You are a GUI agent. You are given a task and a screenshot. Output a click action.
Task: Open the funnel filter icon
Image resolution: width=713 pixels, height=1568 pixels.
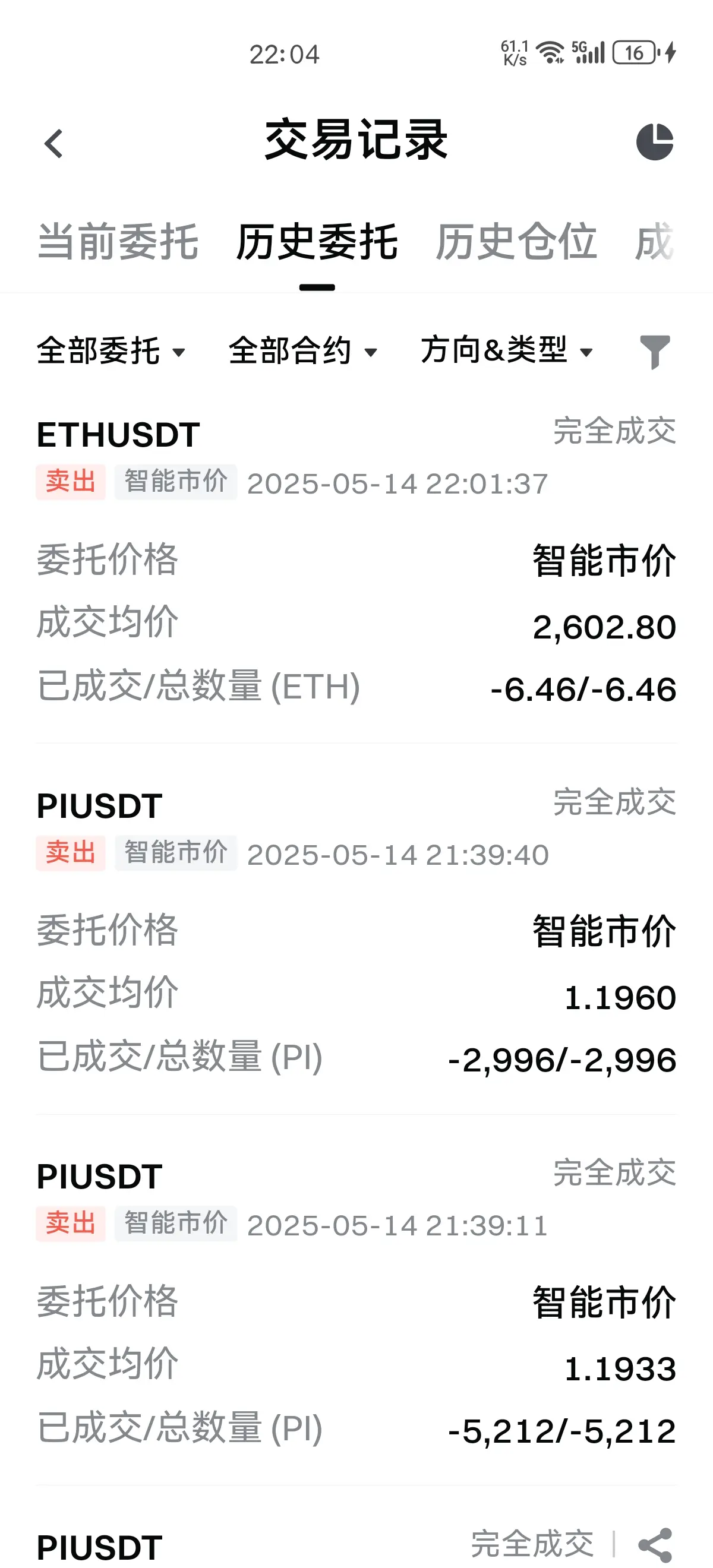pyautogui.click(x=655, y=351)
